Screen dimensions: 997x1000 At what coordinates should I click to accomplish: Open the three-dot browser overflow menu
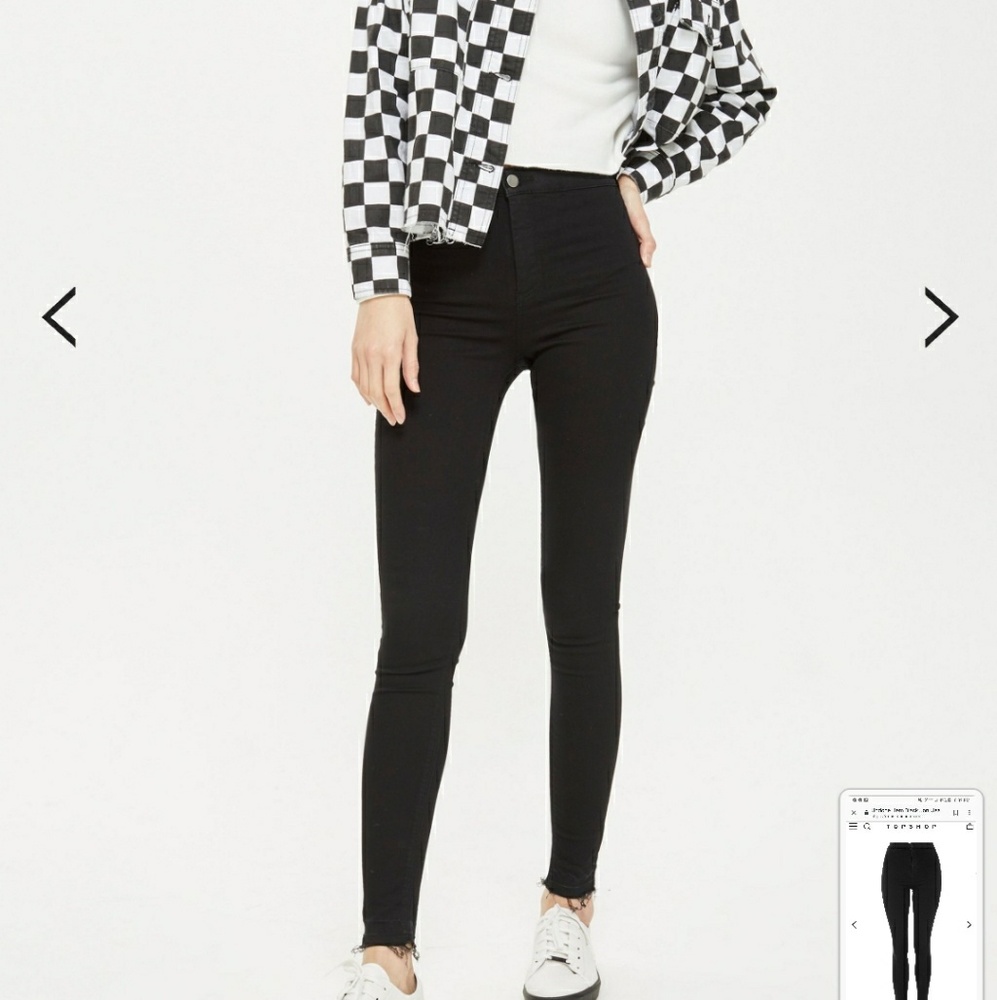(x=970, y=812)
